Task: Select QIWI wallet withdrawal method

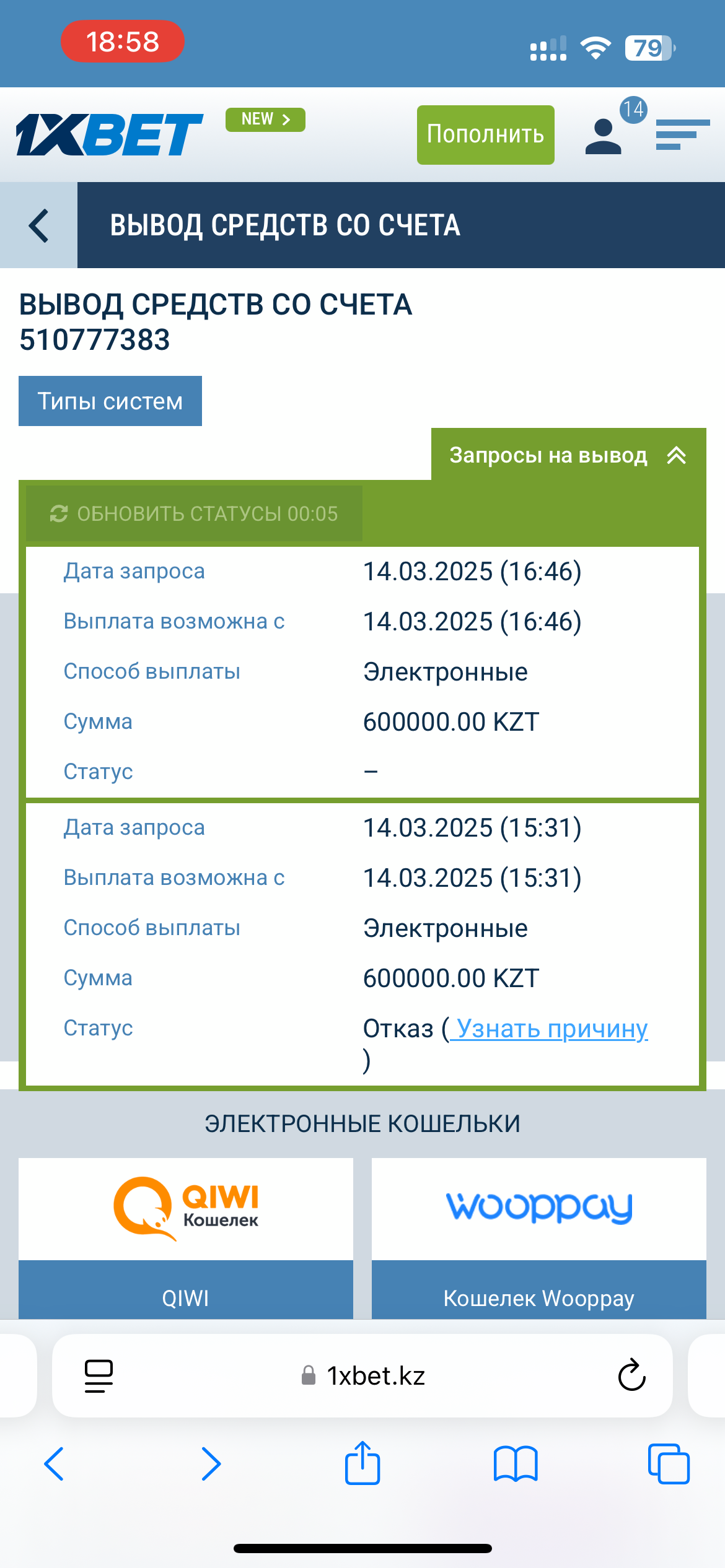Action: 186,1239
